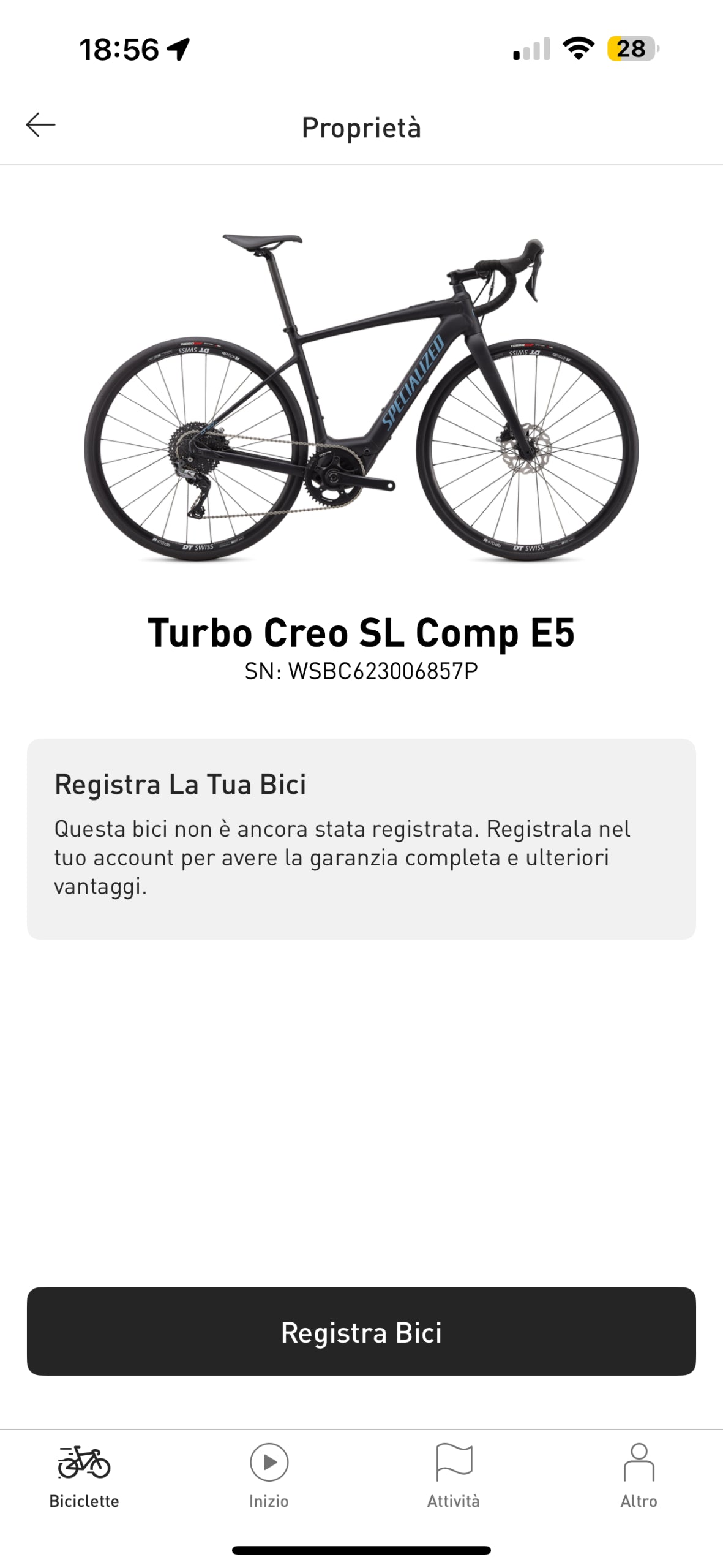Tap the Registra Bici button
Screen dimensions: 723x1568
(x=361, y=1332)
